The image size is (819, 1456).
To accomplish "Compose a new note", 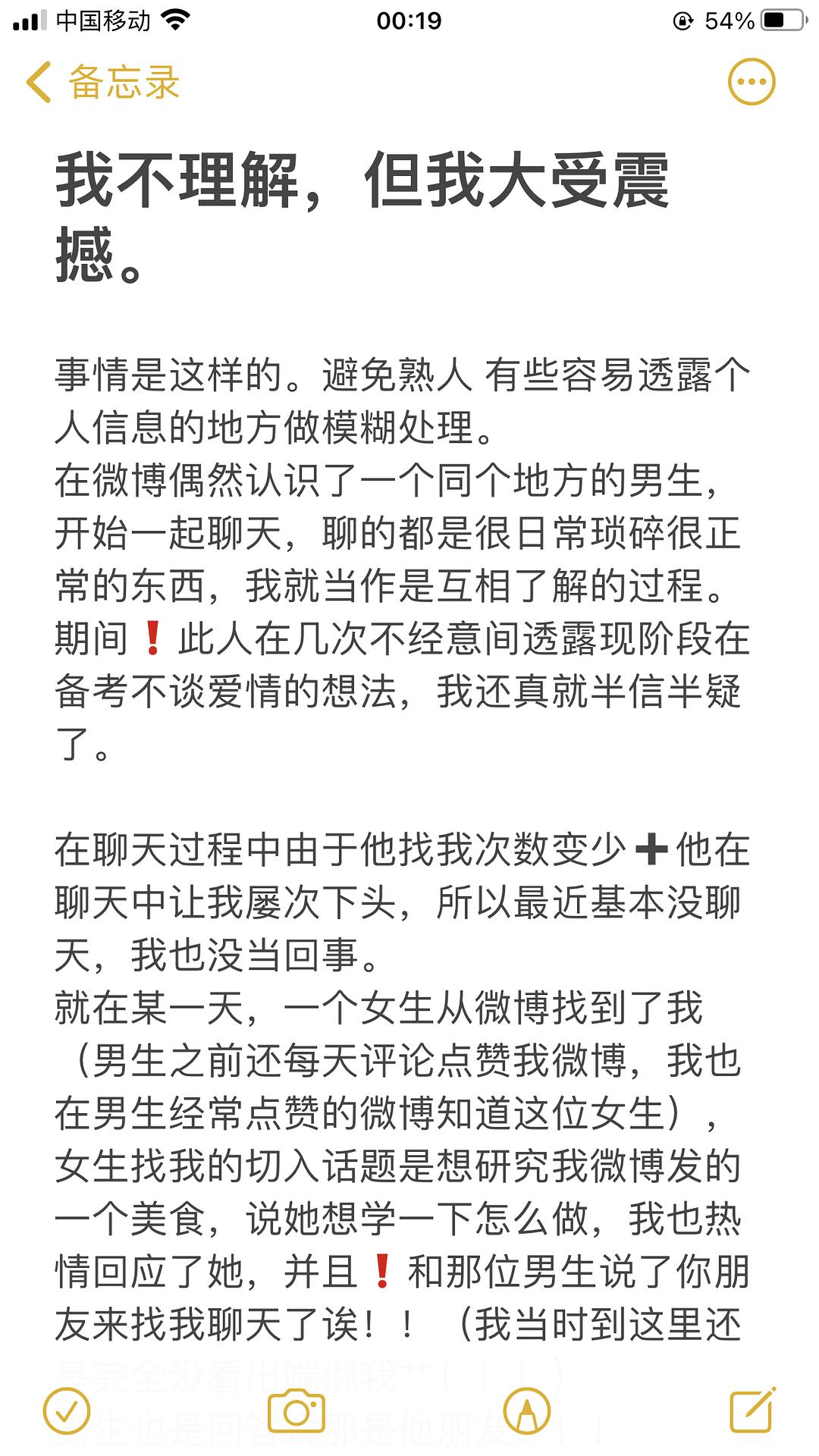I will (752, 1410).
